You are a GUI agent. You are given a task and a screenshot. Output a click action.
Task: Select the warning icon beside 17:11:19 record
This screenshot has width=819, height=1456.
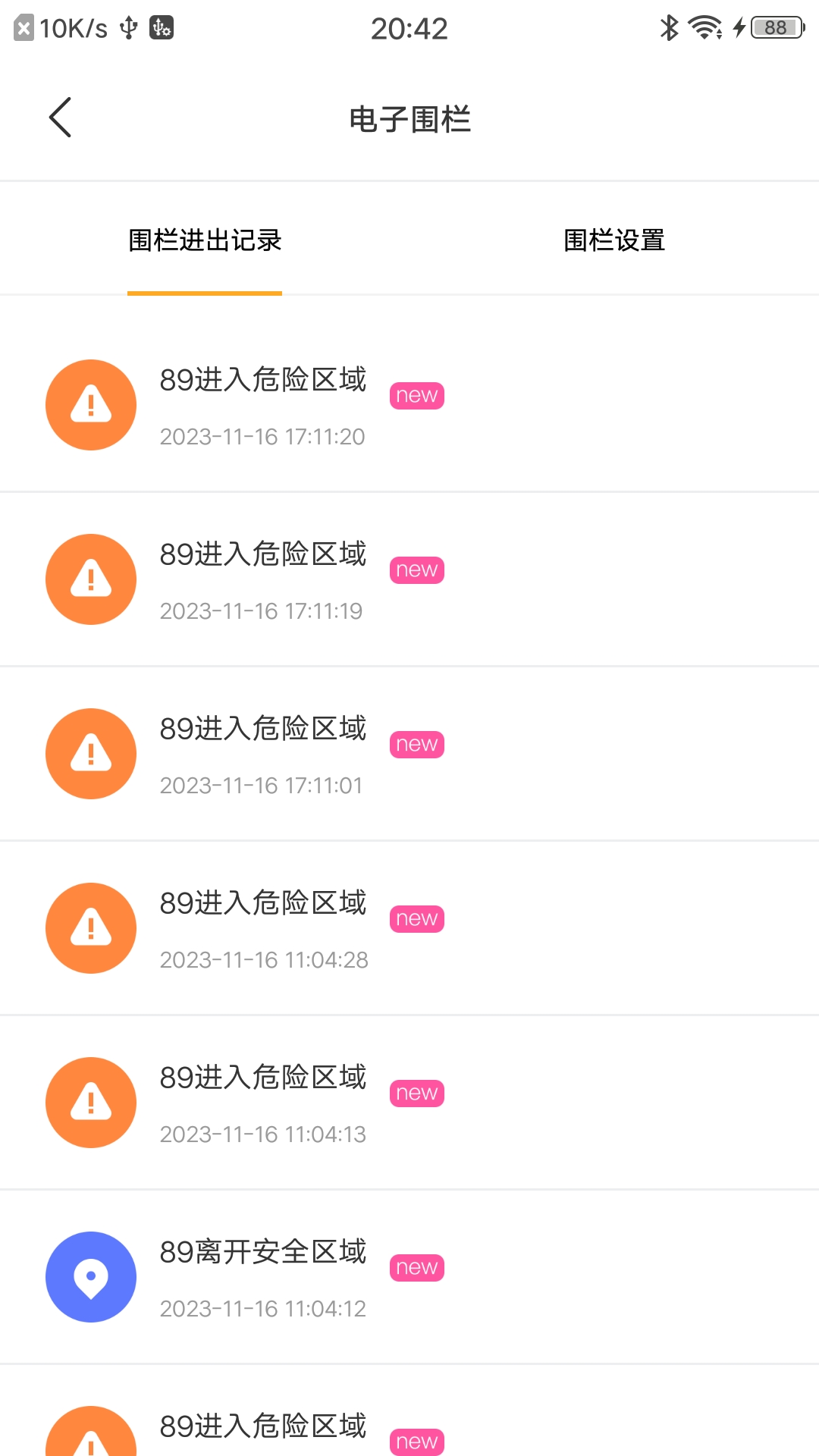coord(91,579)
